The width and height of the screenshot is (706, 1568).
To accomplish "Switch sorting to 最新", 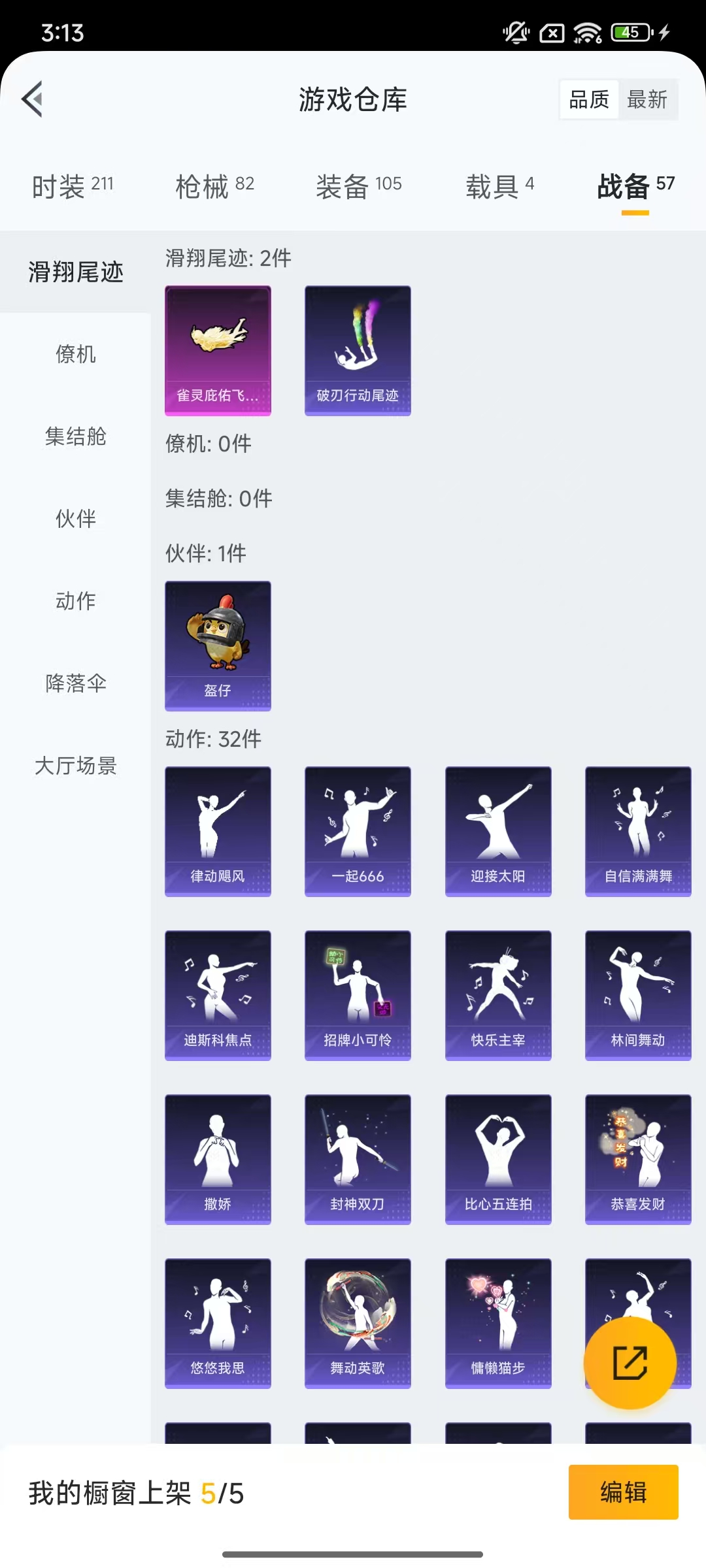I will pos(648,99).
